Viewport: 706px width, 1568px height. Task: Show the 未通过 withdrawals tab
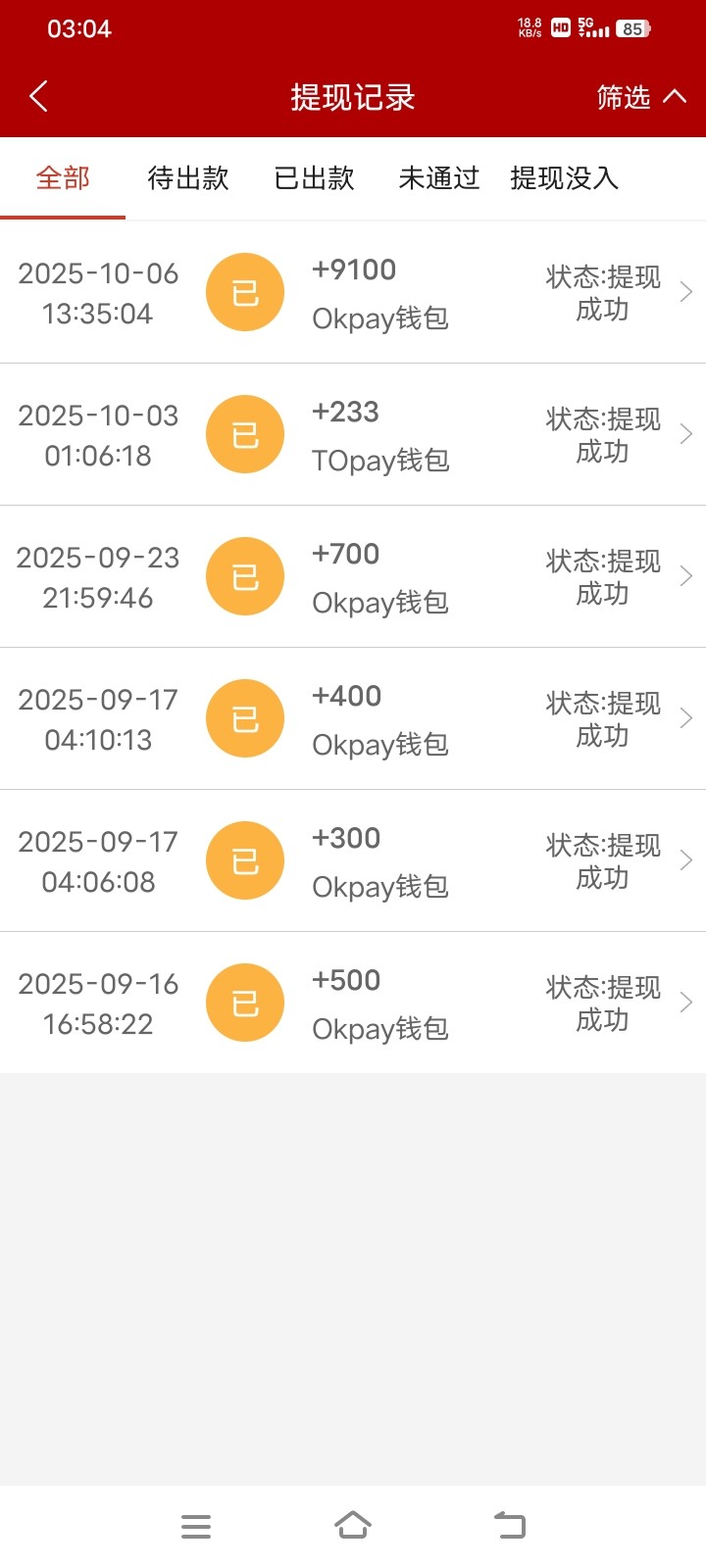(439, 178)
